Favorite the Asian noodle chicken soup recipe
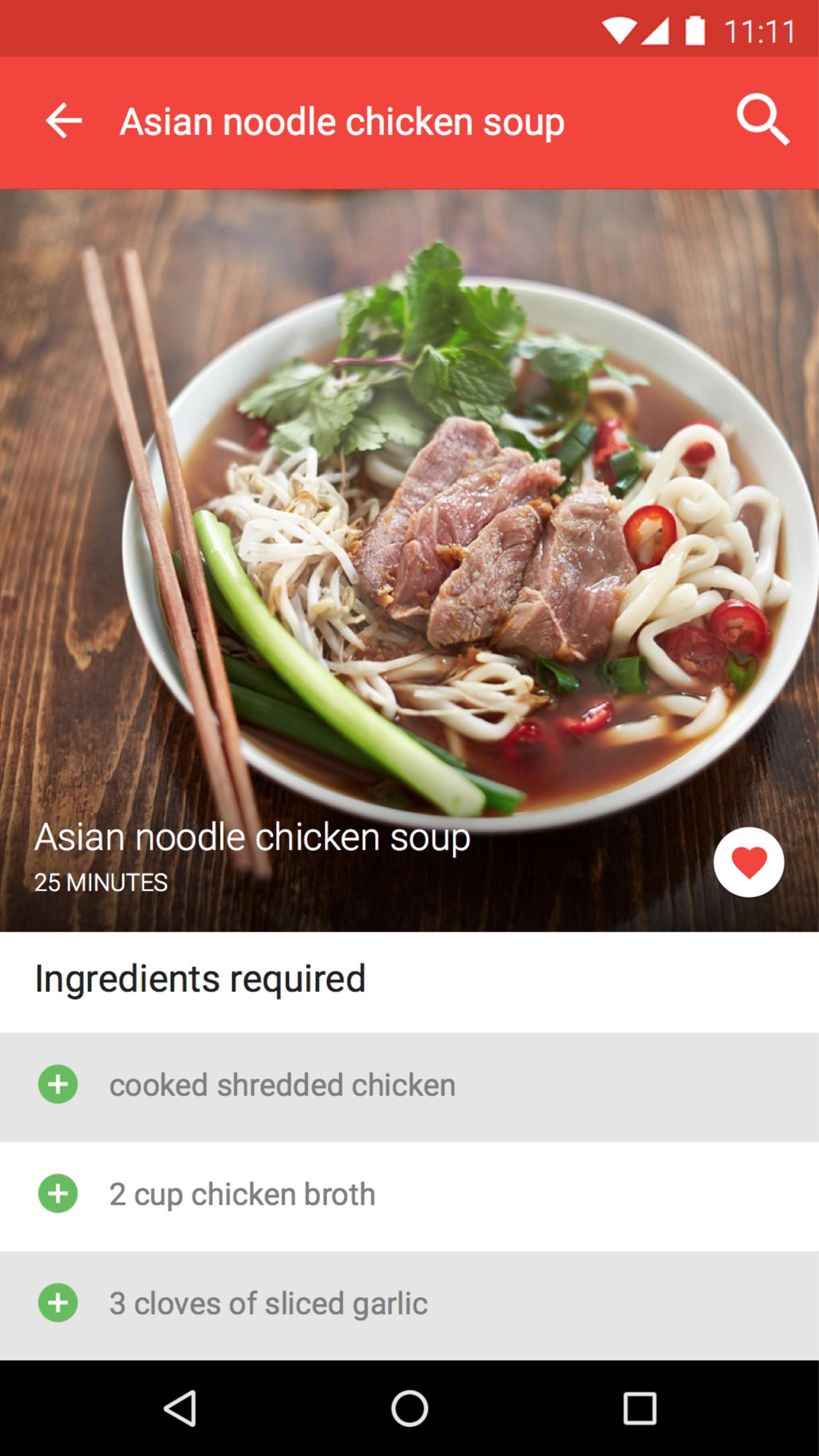Image resolution: width=819 pixels, height=1456 pixels. click(x=748, y=862)
